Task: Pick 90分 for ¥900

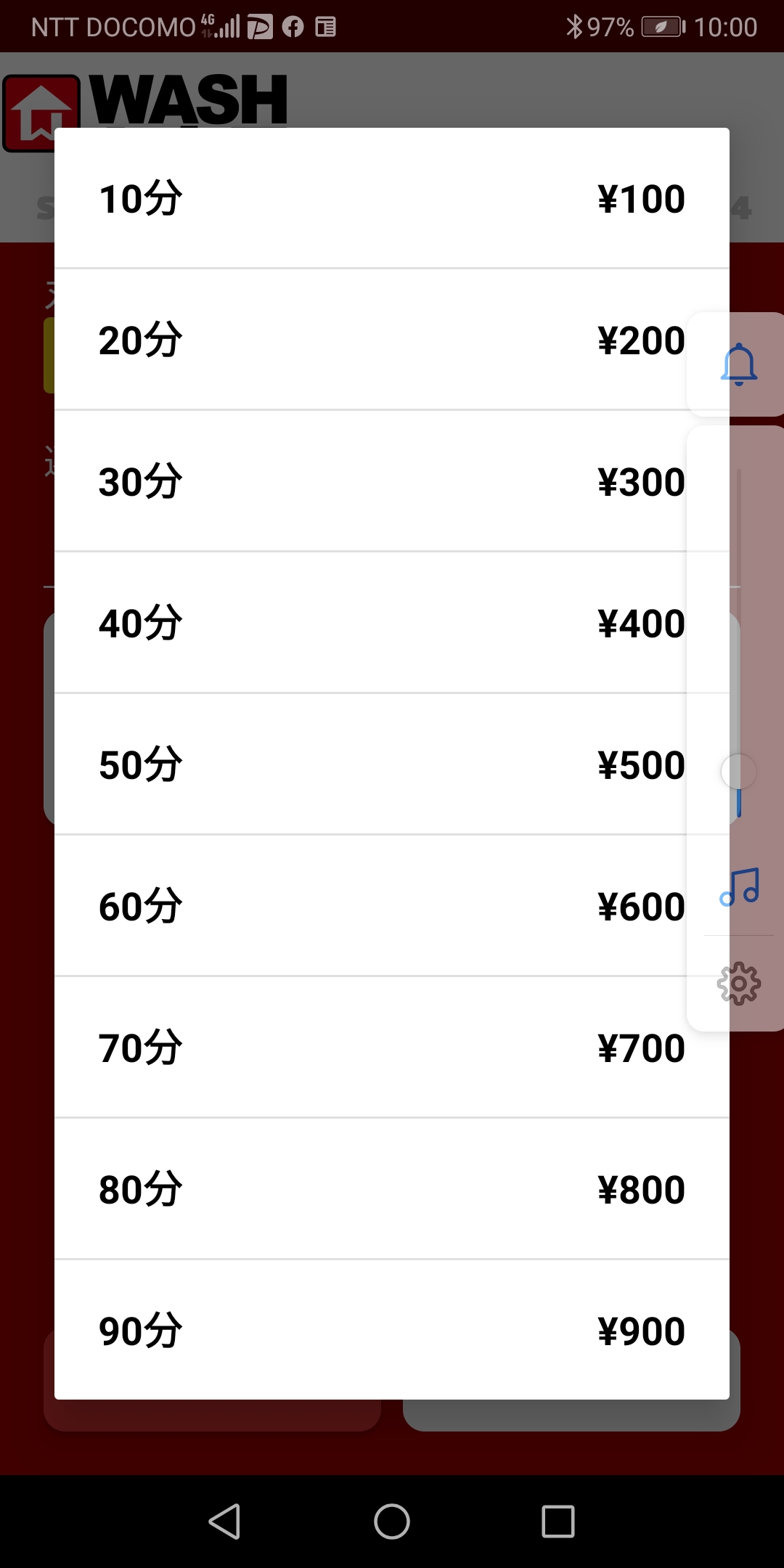Action: coord(392,1330)
